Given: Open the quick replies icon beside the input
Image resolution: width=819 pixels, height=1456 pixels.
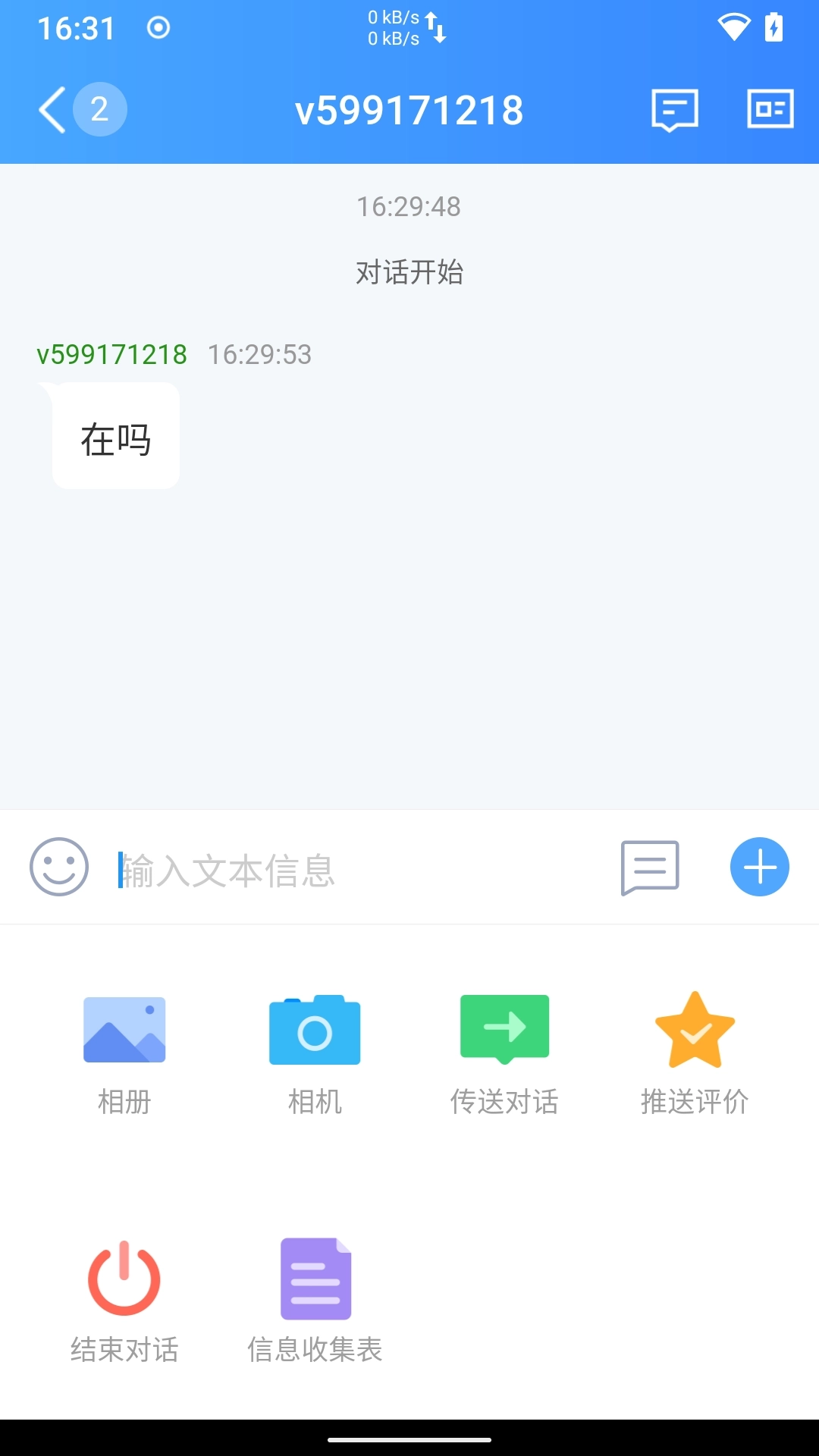Looking at the screenshot, I should coord(651,868).
